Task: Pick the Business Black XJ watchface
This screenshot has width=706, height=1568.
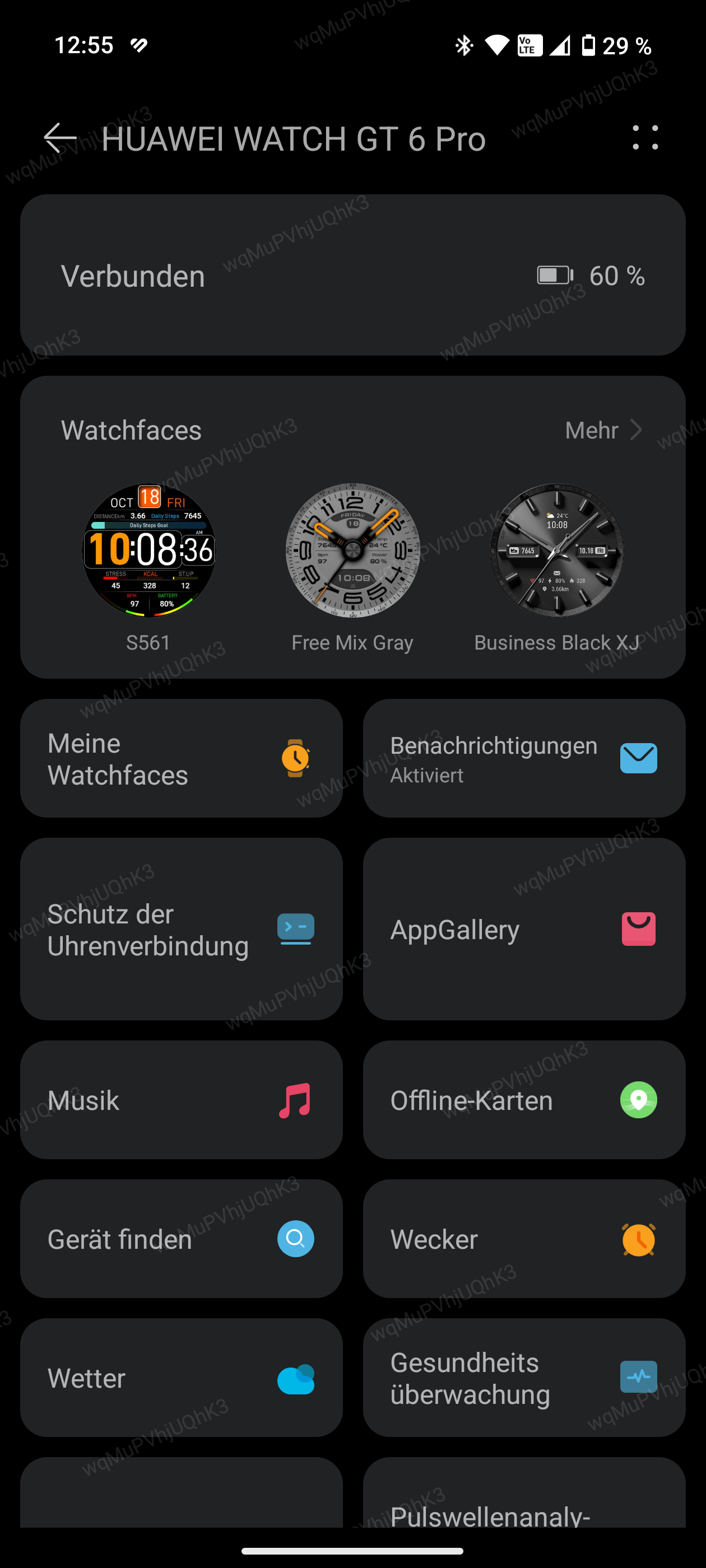Action: pos(557,550)
